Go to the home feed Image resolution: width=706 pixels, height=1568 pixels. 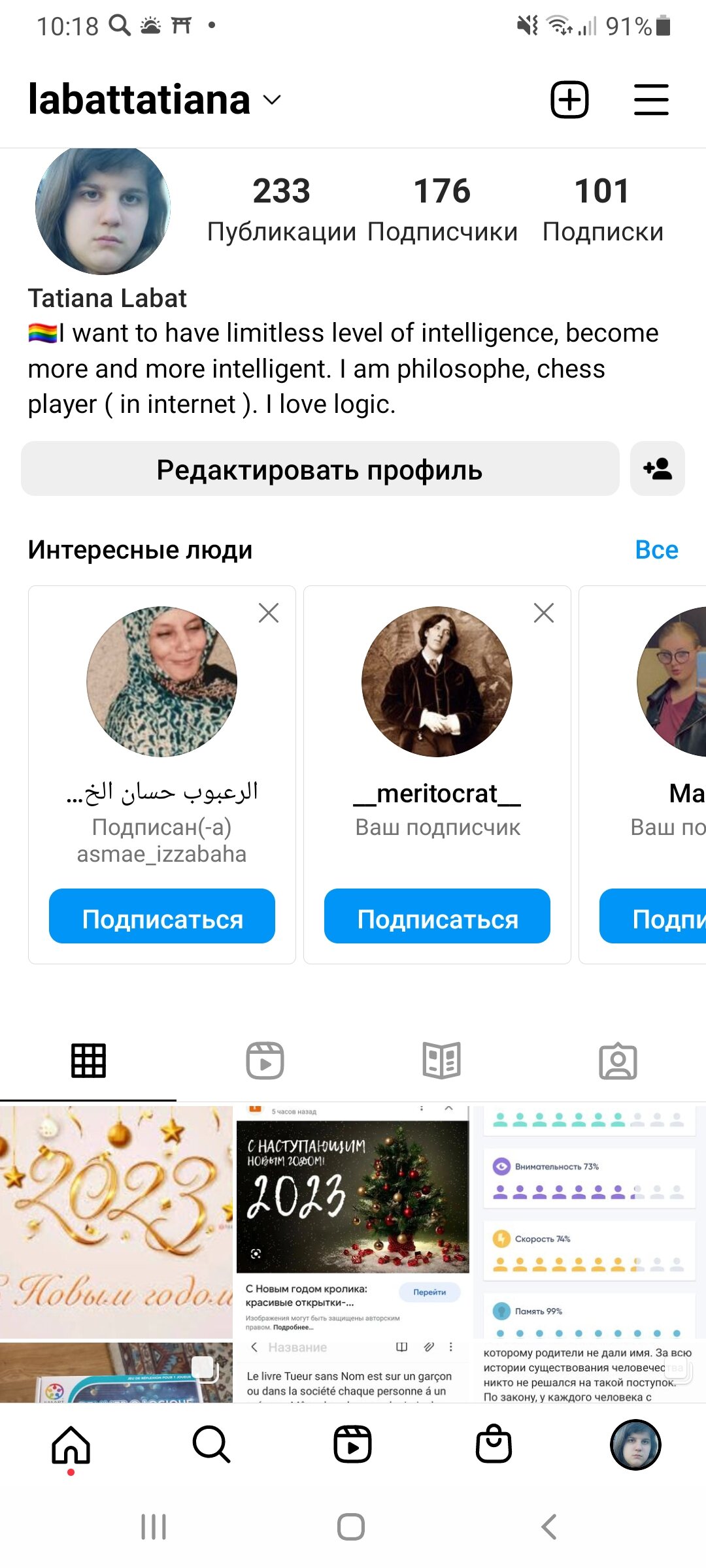pos(71,1445)
